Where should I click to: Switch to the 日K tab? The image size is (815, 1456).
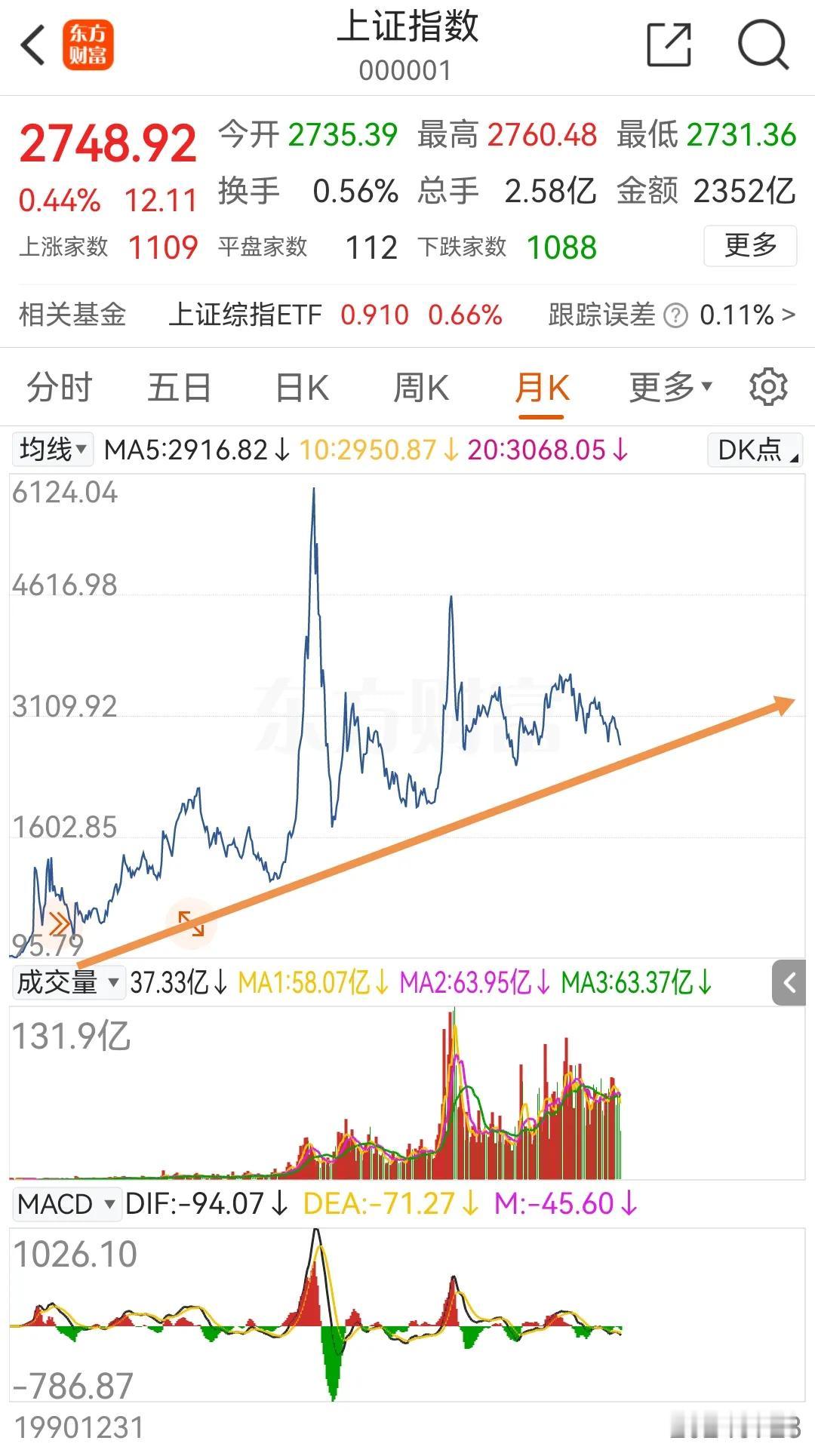point(302,388)
